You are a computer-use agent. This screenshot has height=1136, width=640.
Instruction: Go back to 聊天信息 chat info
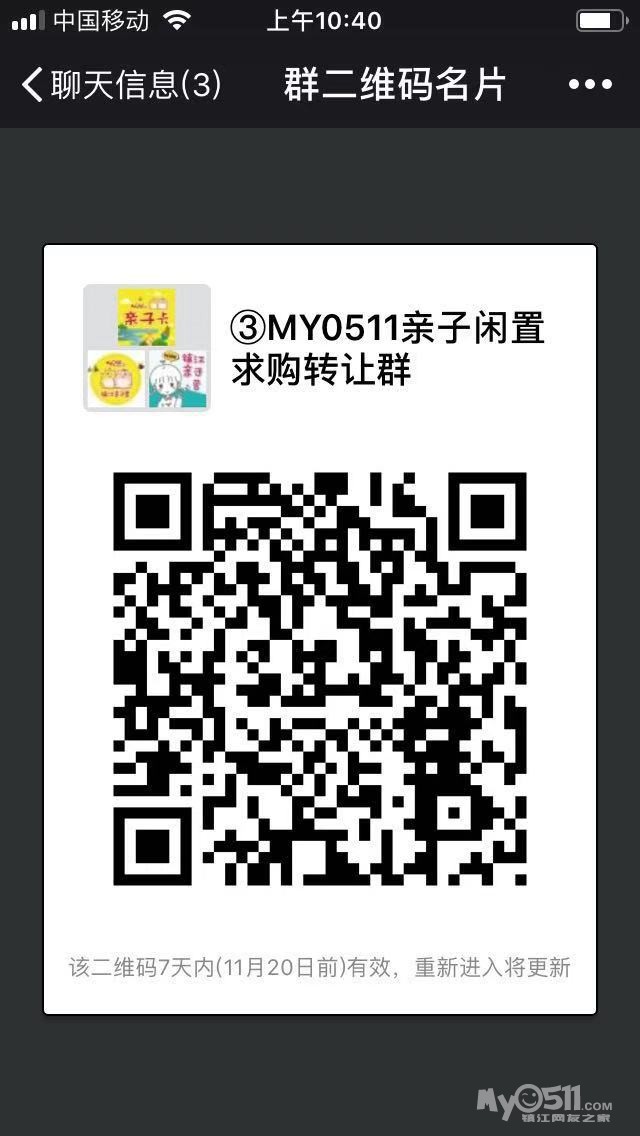(120, 84)
